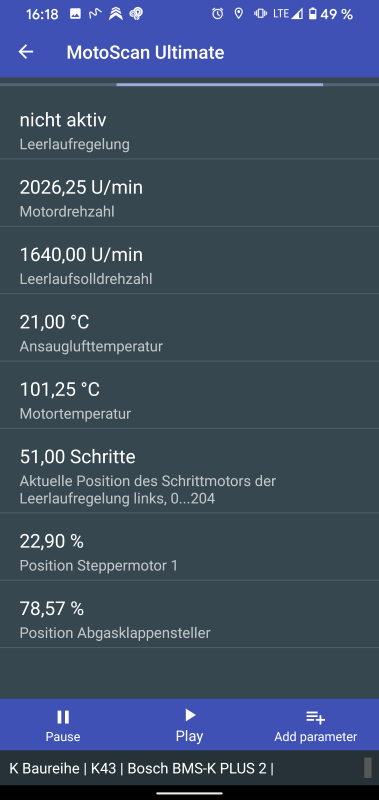This screenshot has height=800, width=379.
Task: Open the Motordrehzahl value row
Action: 189,193
